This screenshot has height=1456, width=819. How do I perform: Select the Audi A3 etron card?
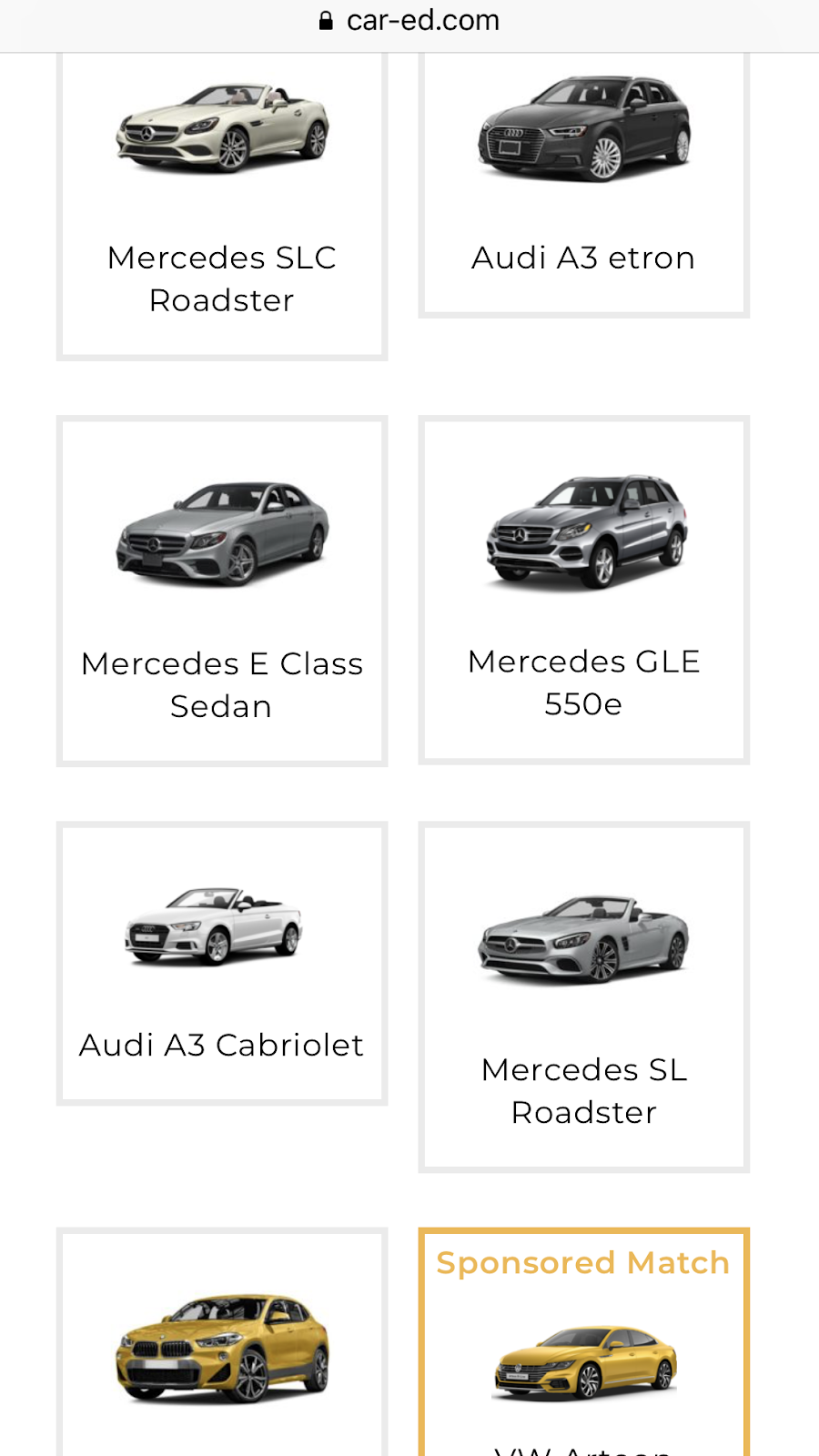point(583,182)
